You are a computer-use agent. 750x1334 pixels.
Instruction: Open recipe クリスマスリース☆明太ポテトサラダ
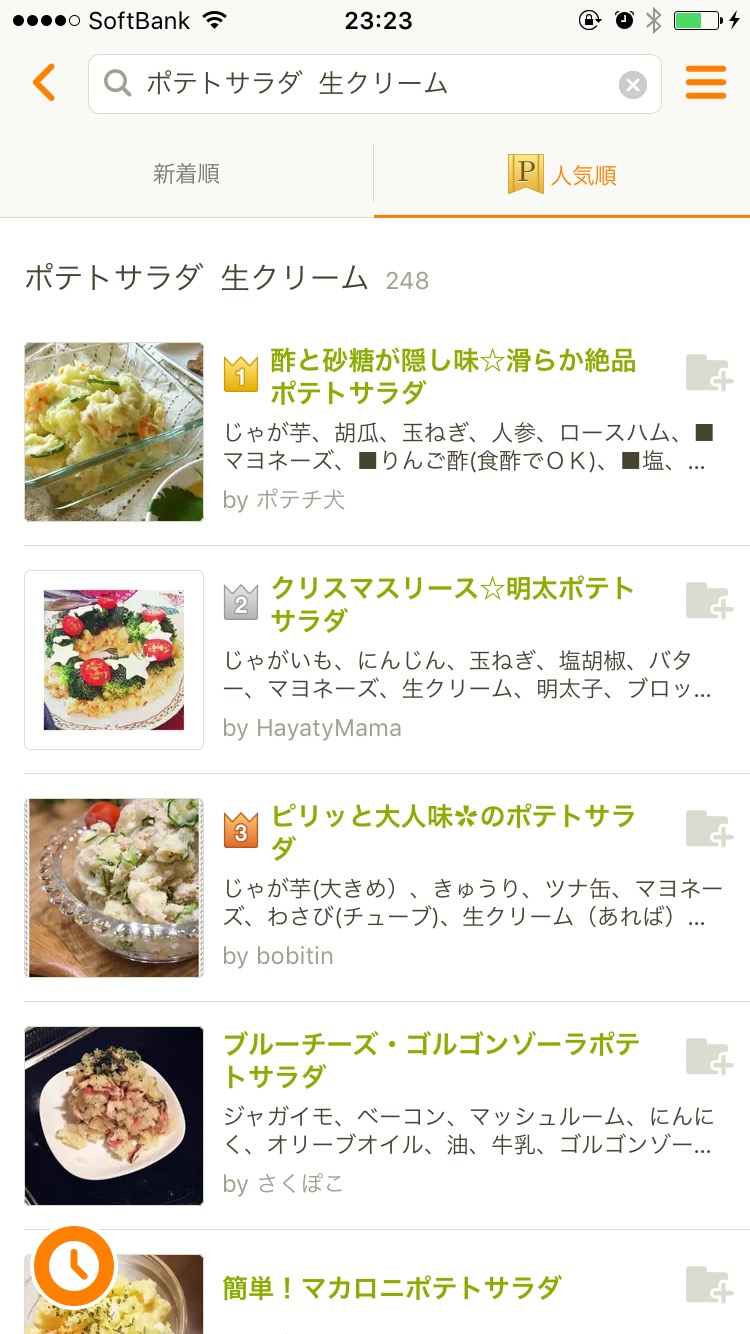tap(452, 603)
